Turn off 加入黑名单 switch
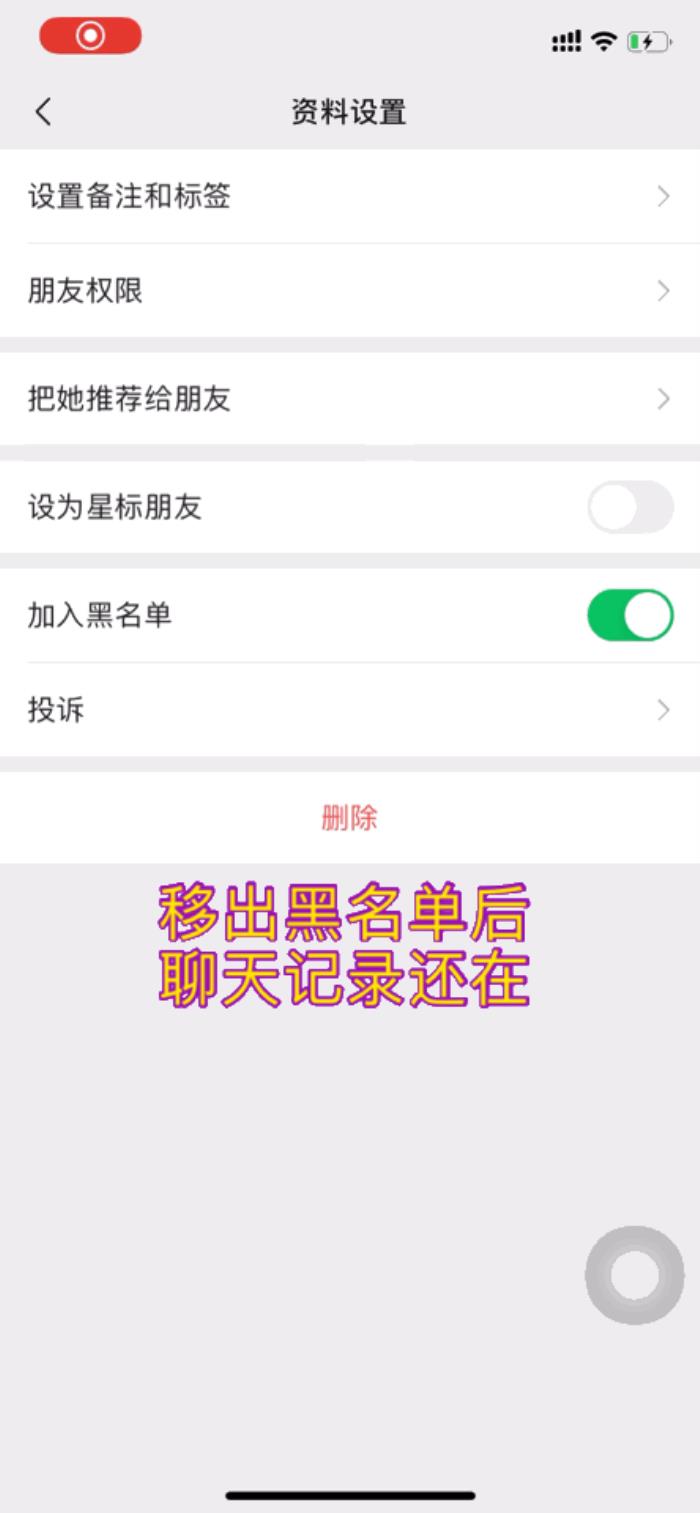Viewport: 700px width, 1513px height. tap(630, 615)
